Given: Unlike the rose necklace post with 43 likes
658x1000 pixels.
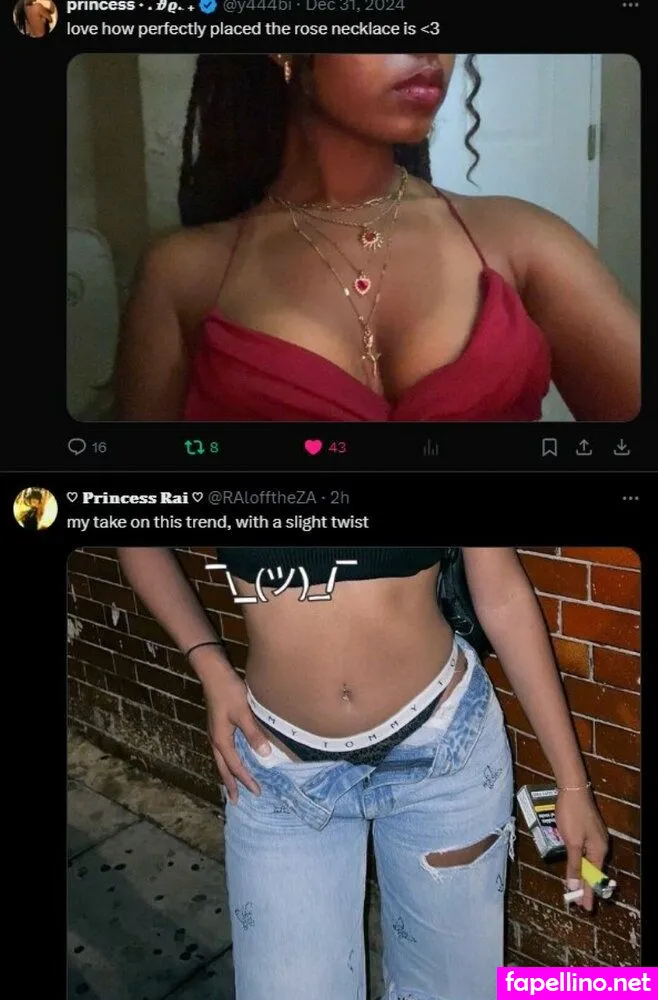Looking at the screenshot, I should [x=313, y=447].
